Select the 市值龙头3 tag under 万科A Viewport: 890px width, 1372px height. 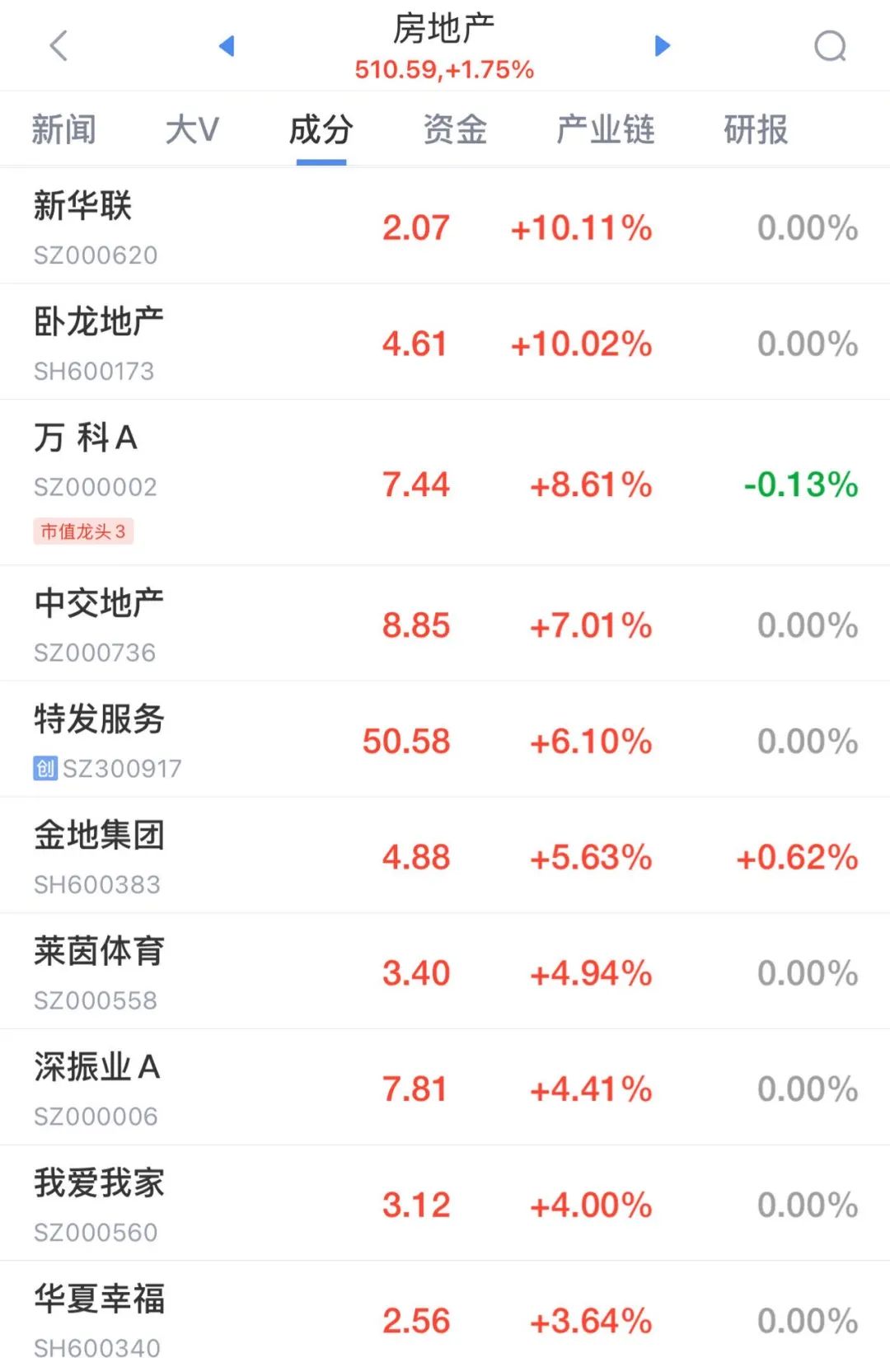click(x=82, y=531)
